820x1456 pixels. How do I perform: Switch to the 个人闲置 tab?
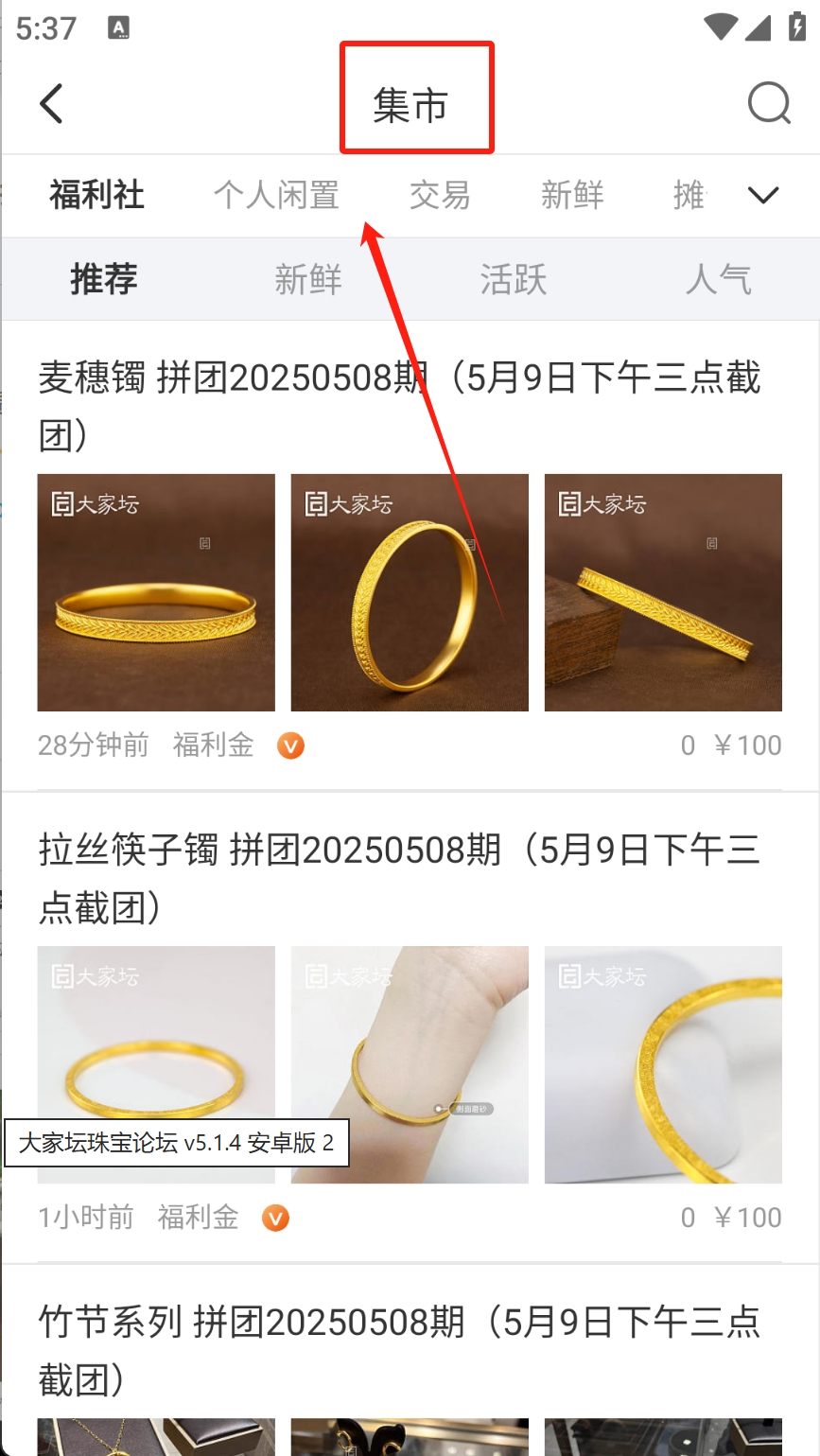pyautogui.click(x=276, y=195)
